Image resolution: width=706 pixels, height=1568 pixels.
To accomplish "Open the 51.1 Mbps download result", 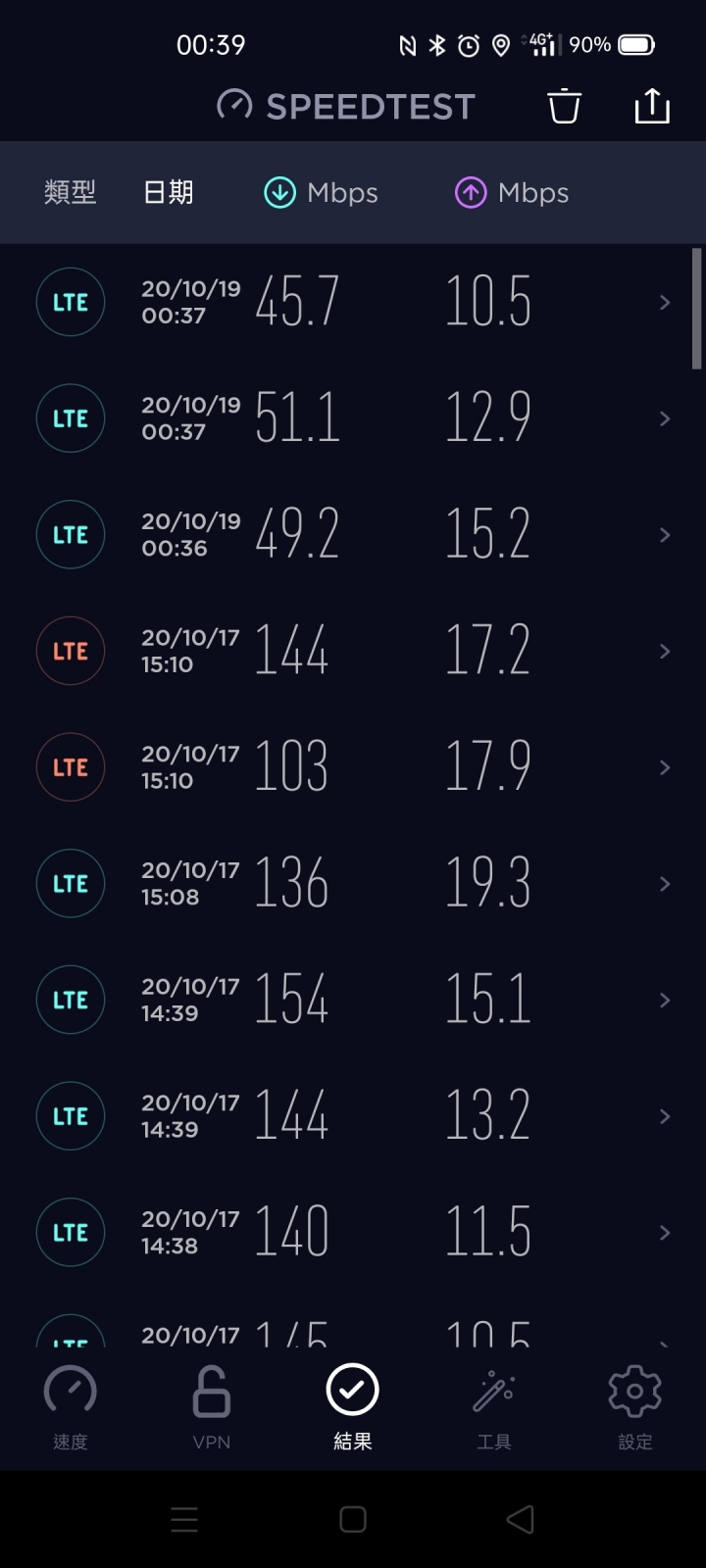I will (353, 418).
